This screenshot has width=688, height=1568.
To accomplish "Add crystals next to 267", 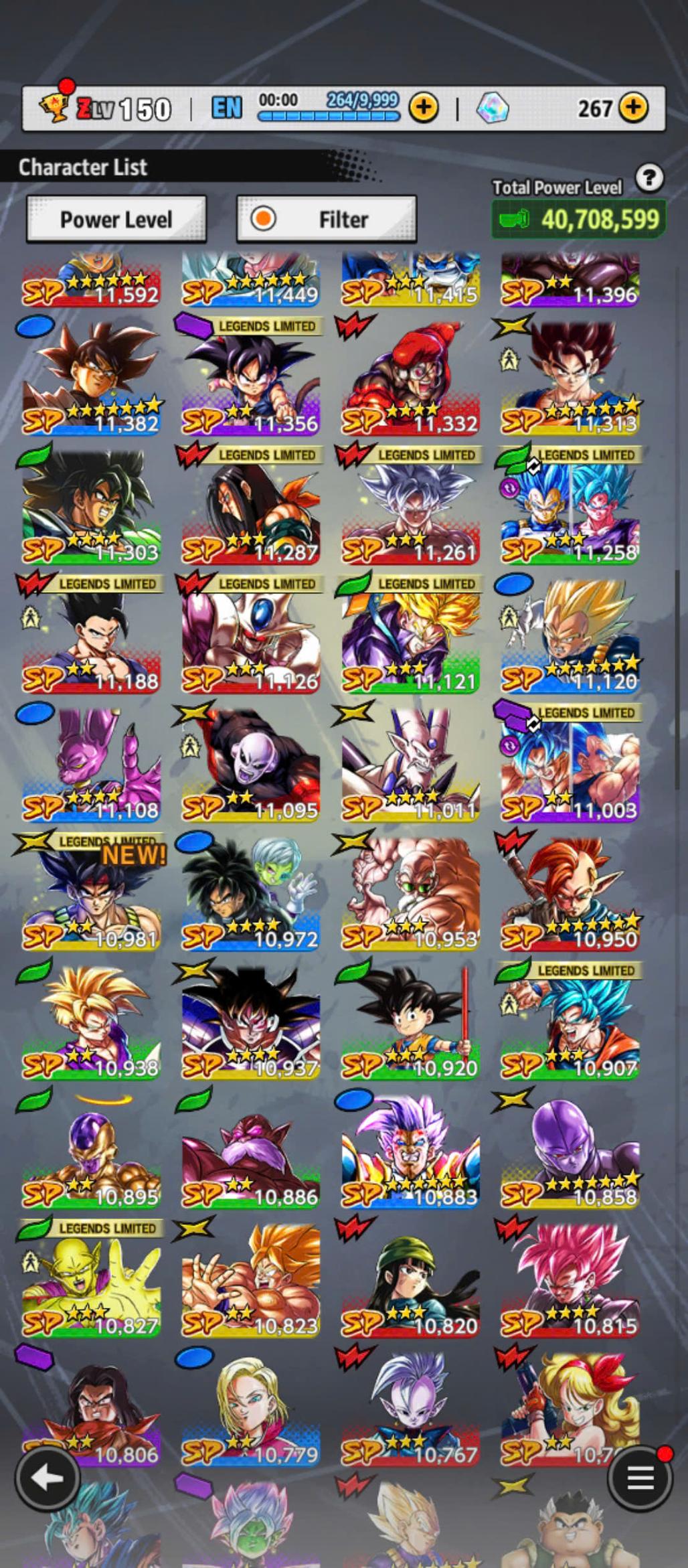I will point(633,107).
